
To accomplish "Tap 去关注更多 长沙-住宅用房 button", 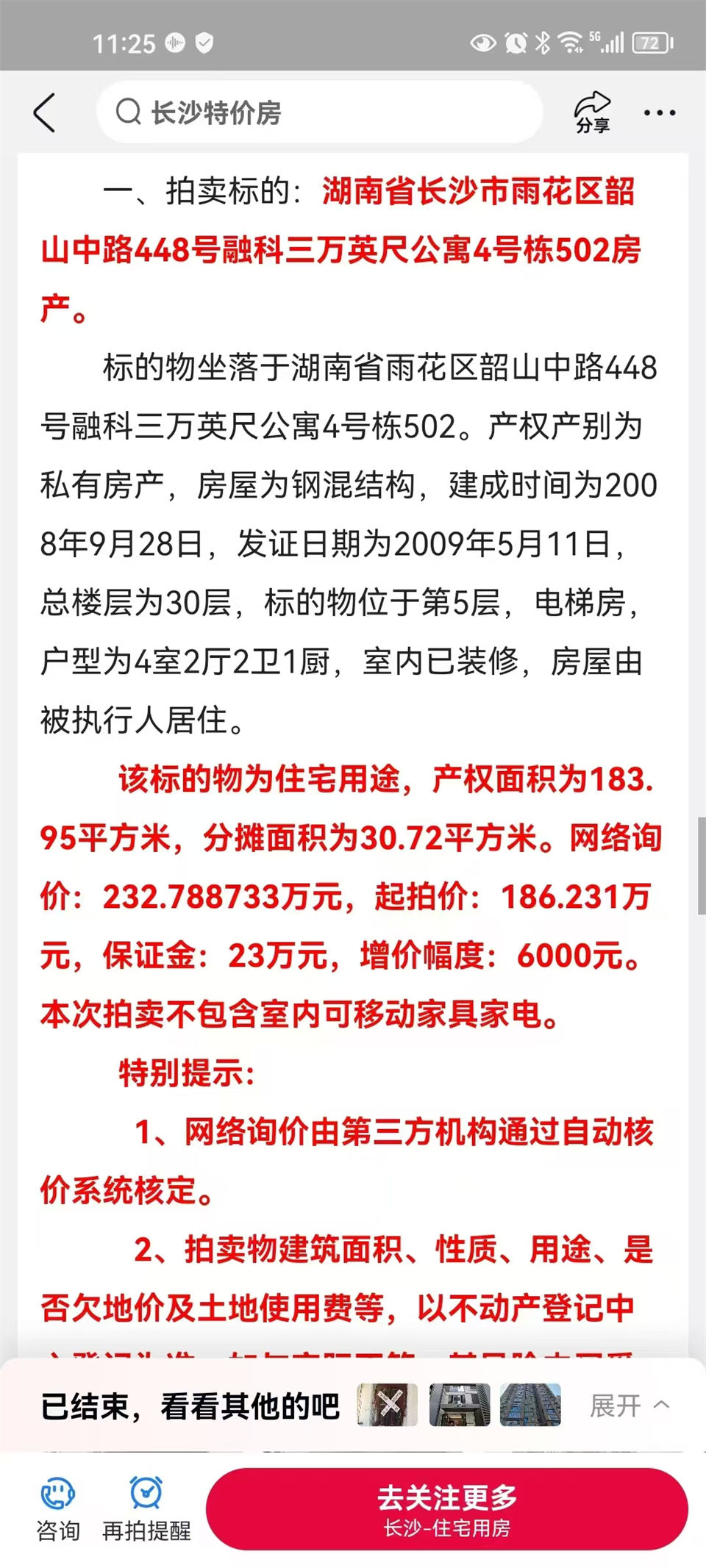I will point(446,1508).
